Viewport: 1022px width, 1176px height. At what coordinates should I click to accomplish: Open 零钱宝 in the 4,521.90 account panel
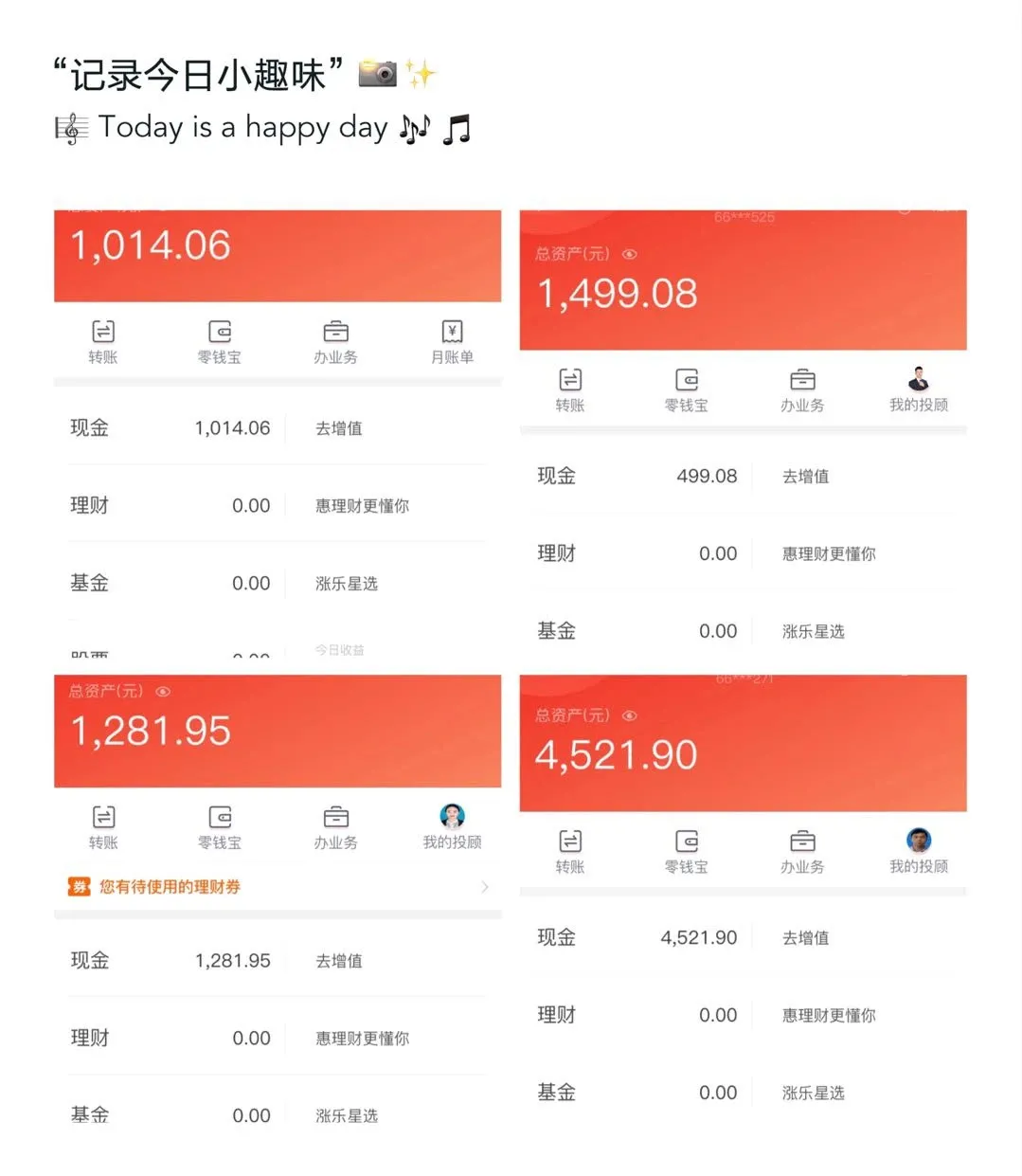[686, 843]
